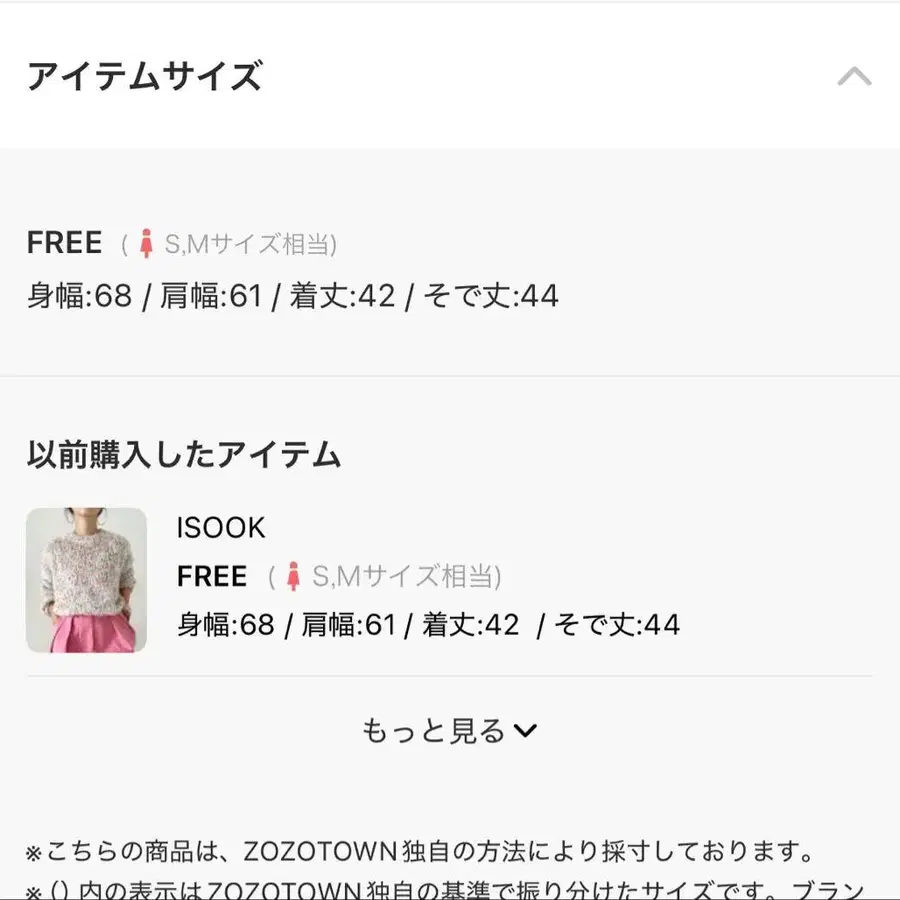Open the previously purchased ISOOK item
This screenshot has width=900, height=900.
[x=87, y=581]
